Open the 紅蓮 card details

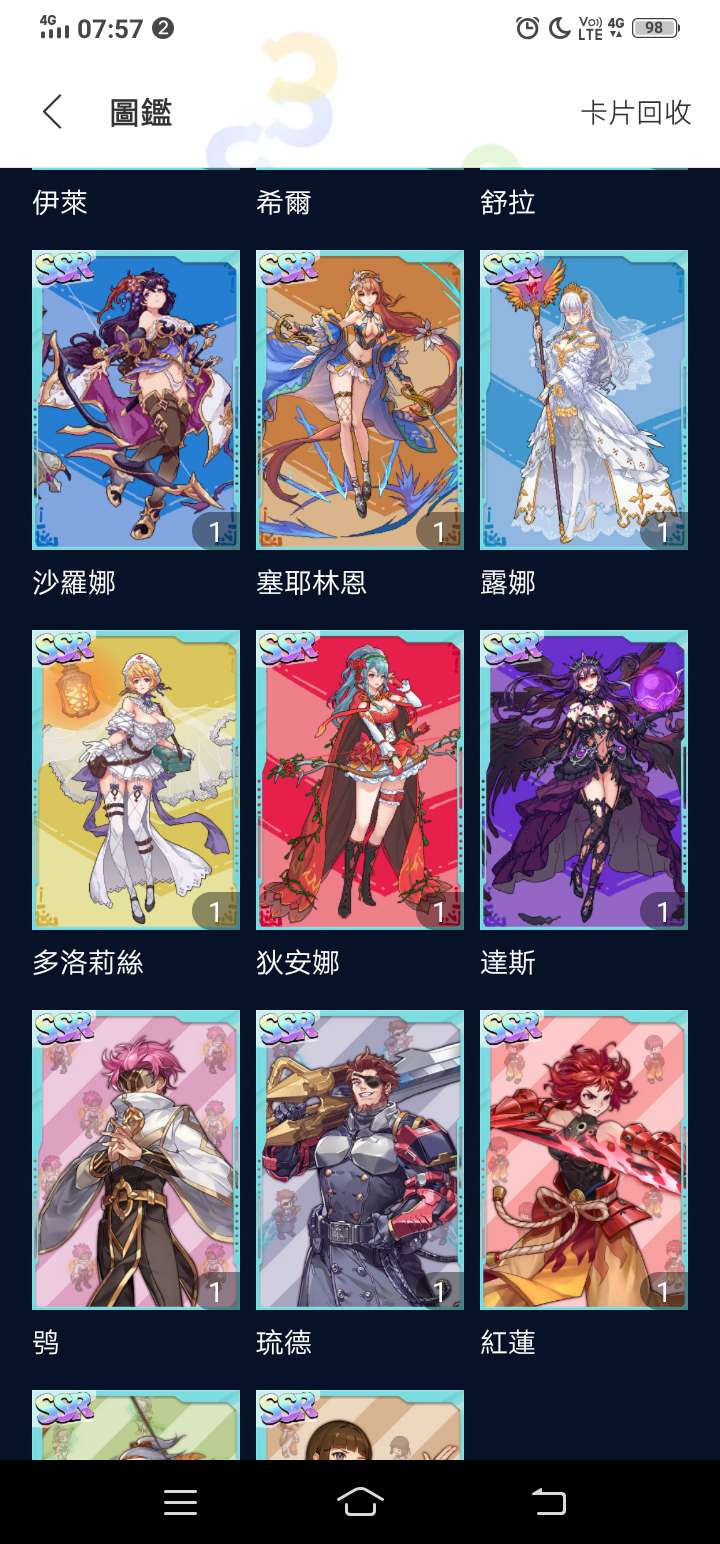[584, 1160]
